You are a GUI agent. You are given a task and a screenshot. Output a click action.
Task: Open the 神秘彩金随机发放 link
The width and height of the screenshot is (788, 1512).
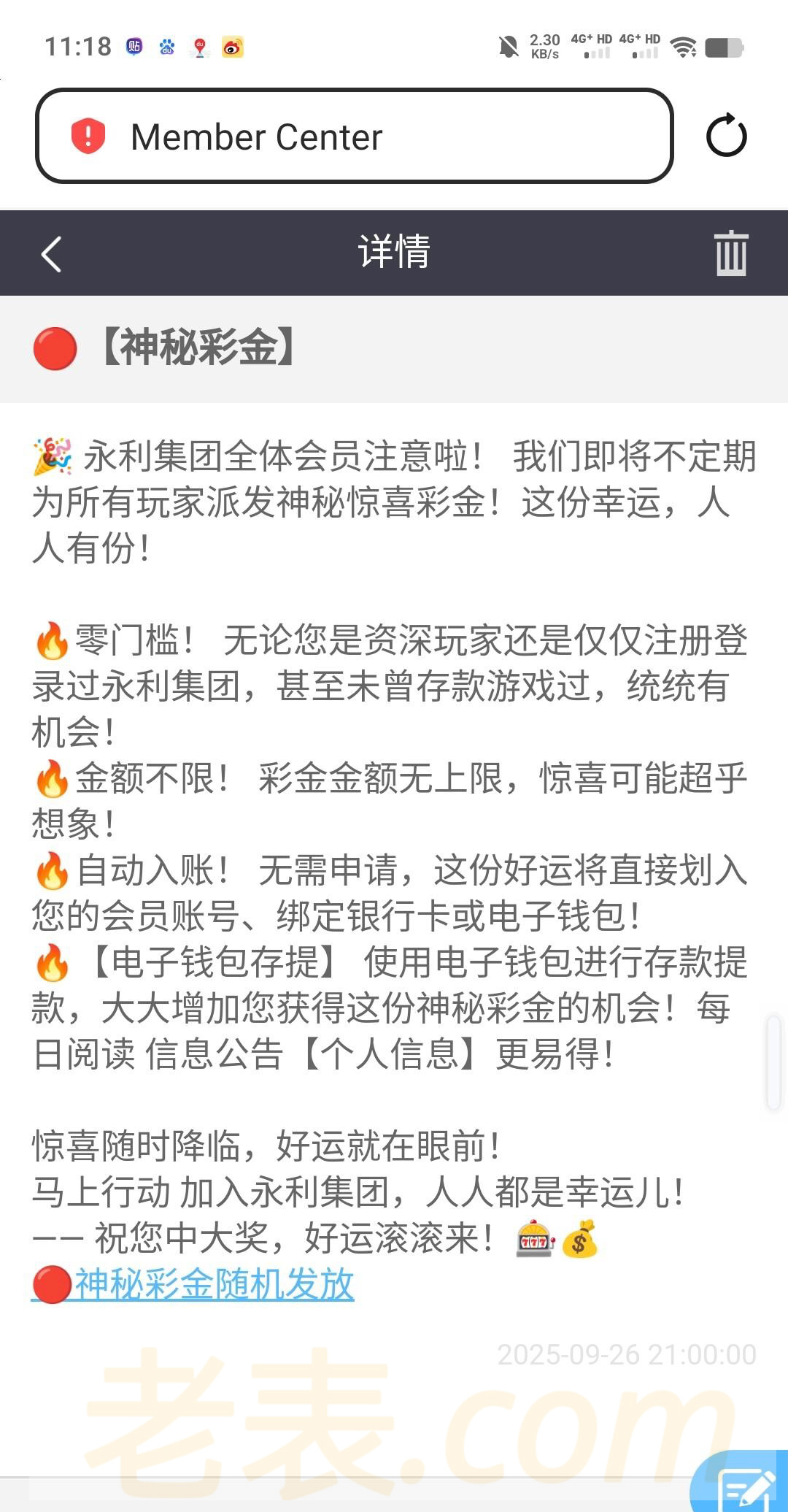(x=213, y=1284)
